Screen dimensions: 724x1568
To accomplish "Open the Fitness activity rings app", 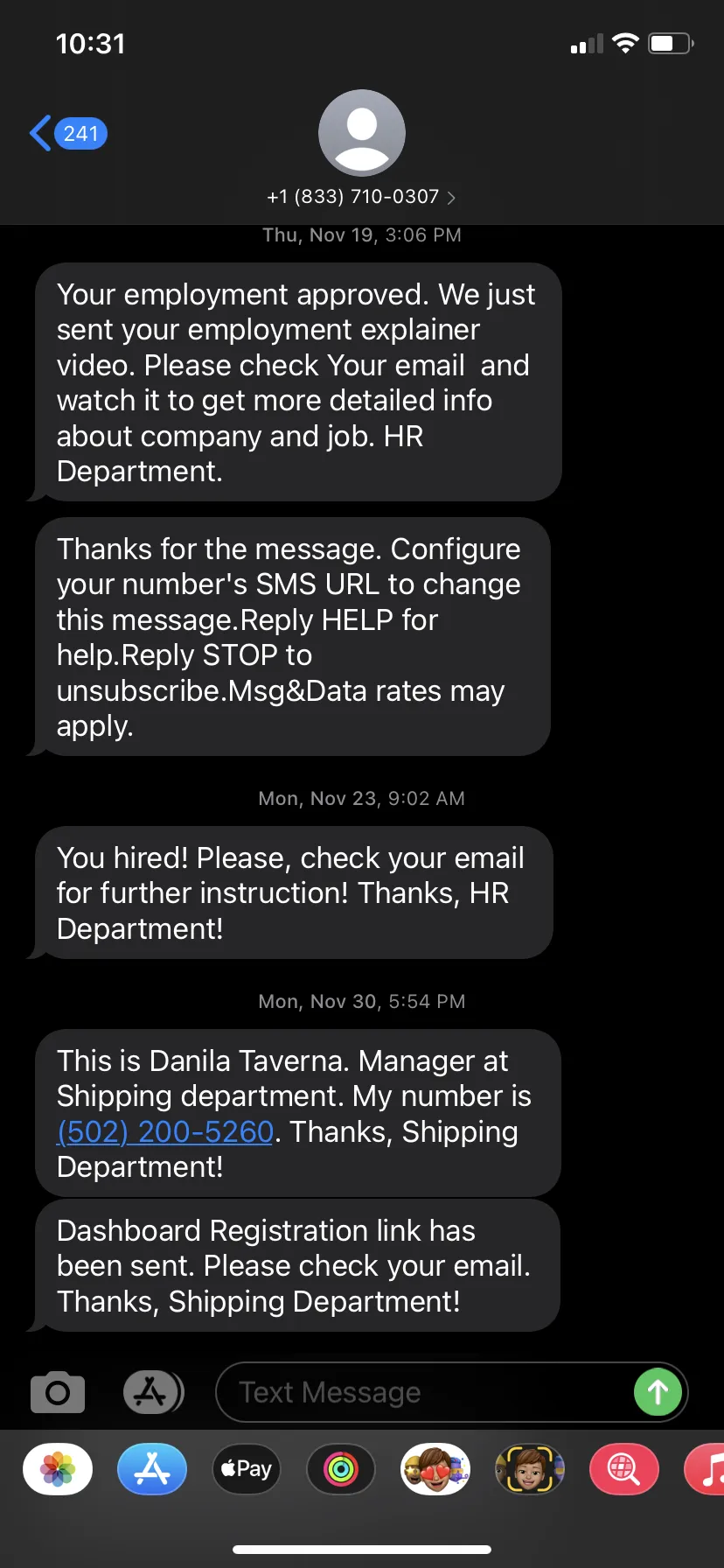I will (x=341, y=1469).
